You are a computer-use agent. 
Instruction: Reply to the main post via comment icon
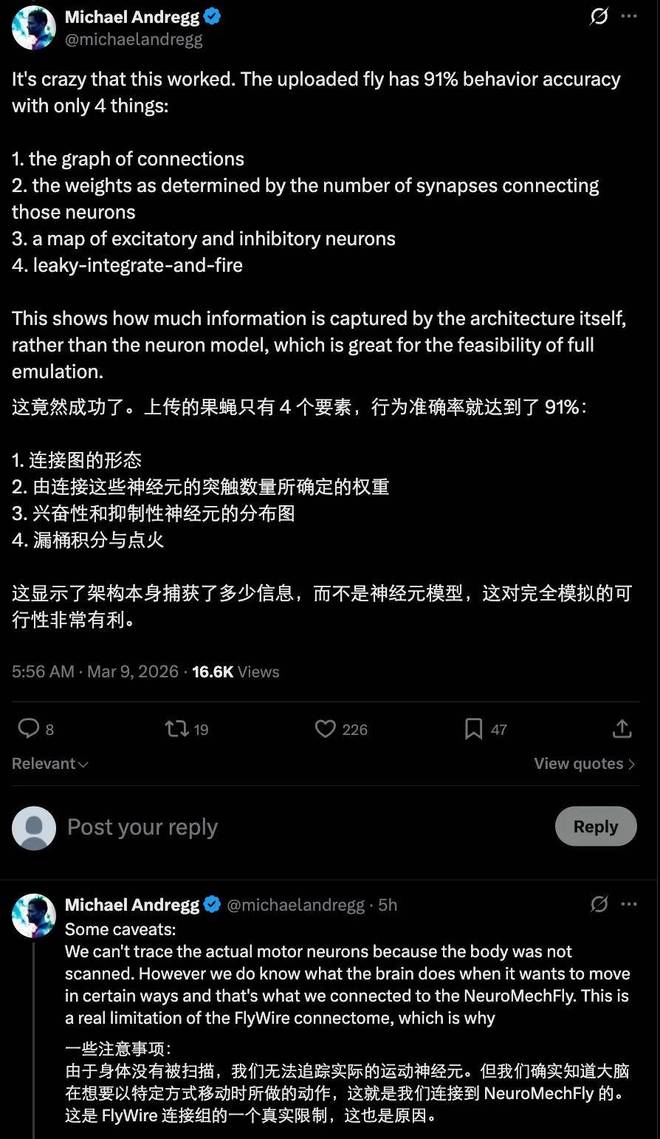pyautogui.click(x=30, y=729)
